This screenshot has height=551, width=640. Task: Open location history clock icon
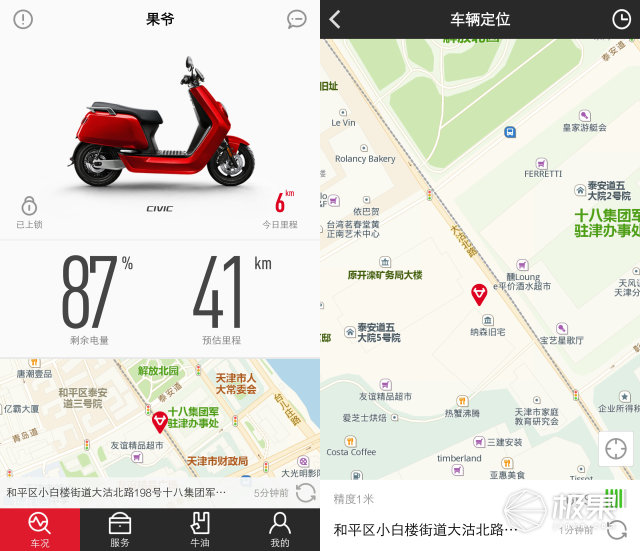(620, 19)
